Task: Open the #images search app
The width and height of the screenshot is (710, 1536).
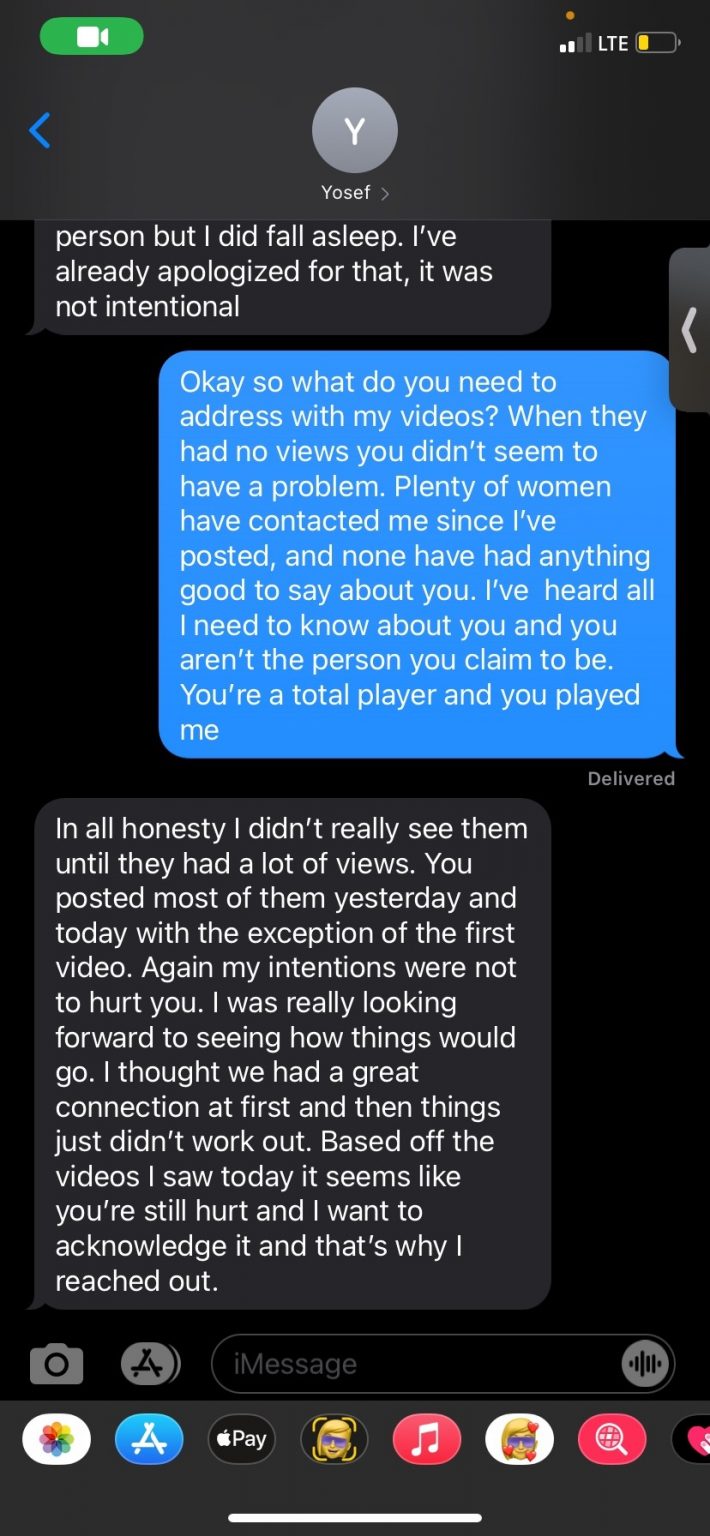Action: point(612,1440)
